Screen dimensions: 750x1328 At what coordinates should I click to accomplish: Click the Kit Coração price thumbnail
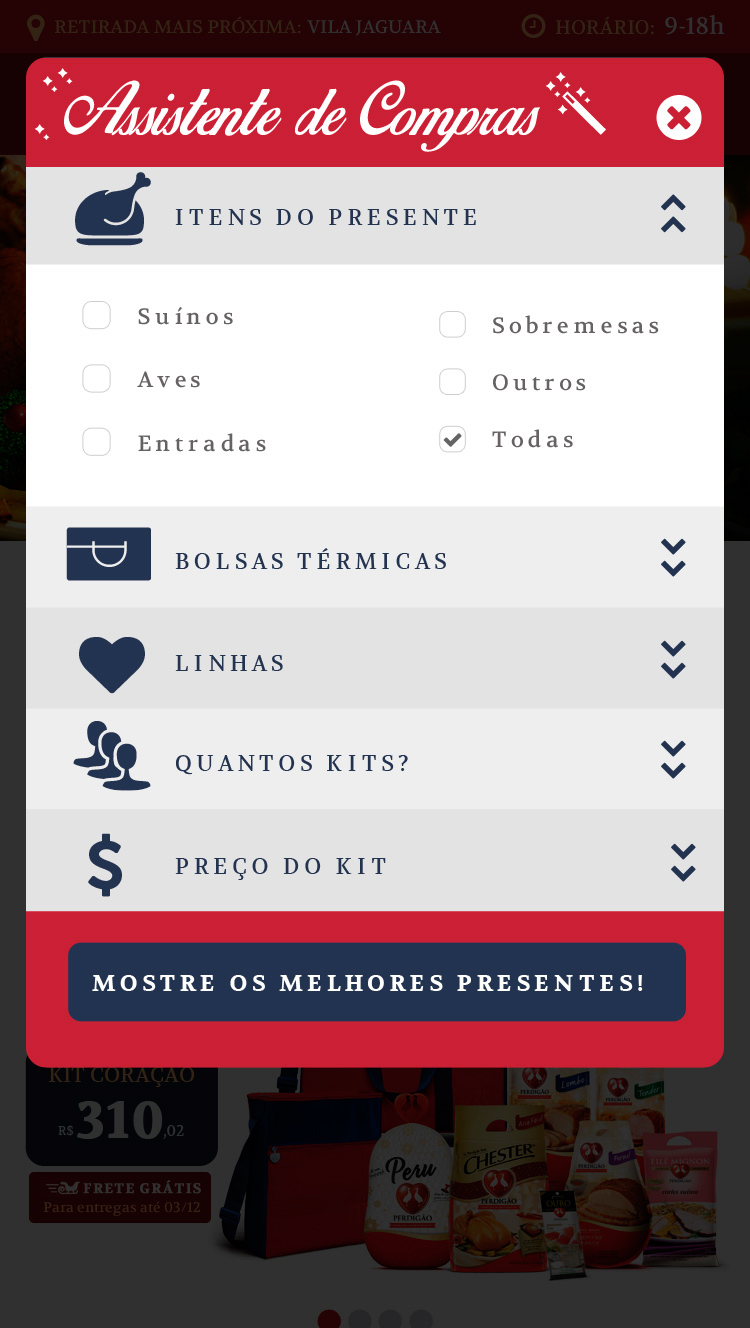[x=121, y=1113]
